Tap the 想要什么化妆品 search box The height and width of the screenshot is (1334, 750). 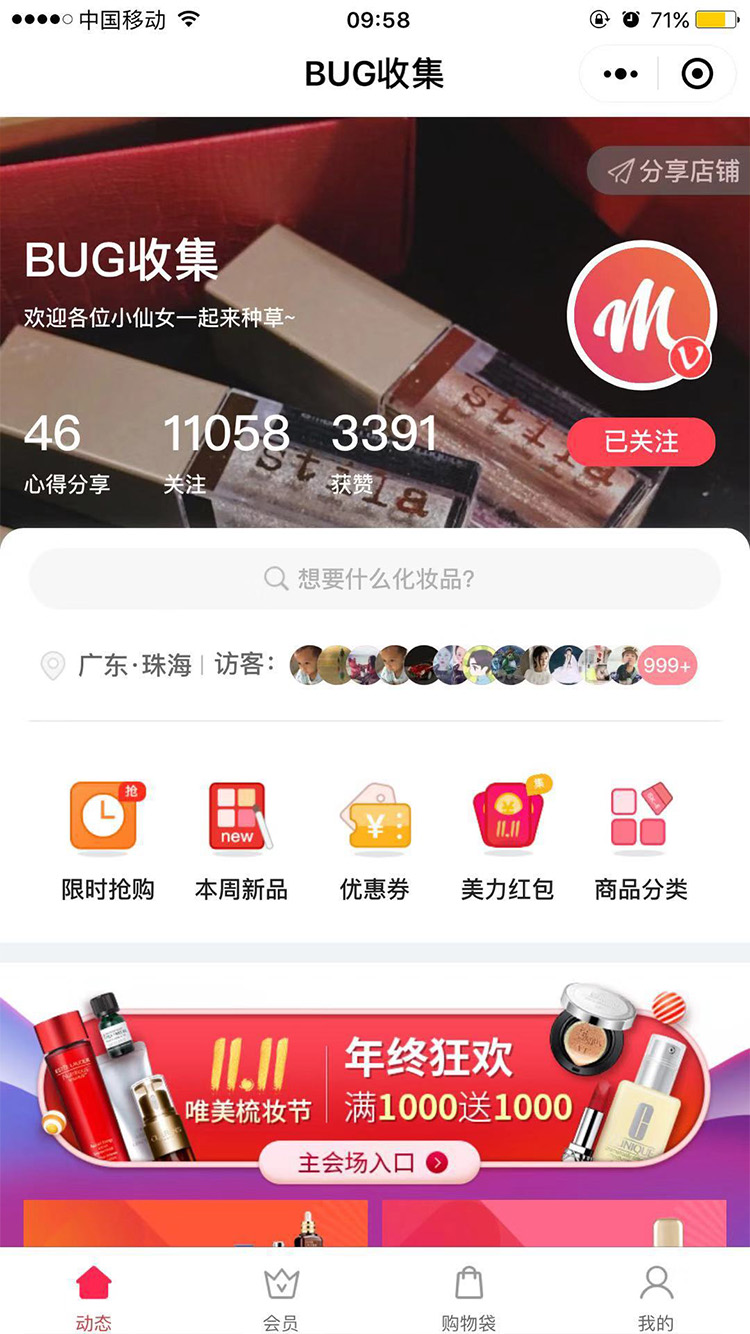pos(375,578)
